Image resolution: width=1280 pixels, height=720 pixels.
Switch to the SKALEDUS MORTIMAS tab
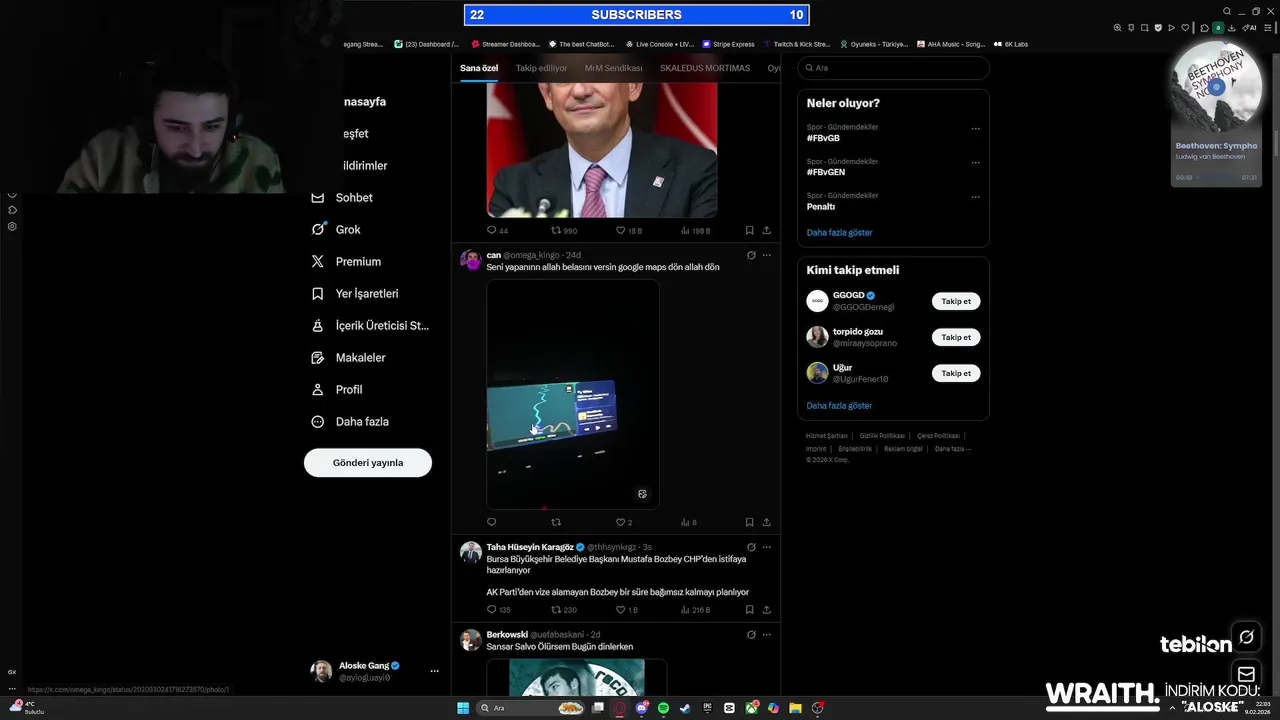(x=704, y=68)
